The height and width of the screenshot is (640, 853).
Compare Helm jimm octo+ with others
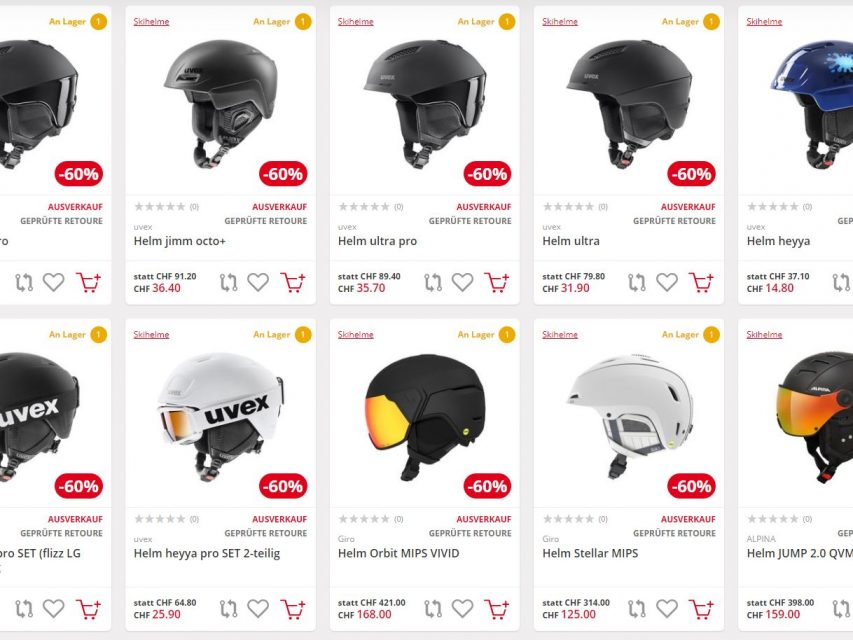click(229, 282)
